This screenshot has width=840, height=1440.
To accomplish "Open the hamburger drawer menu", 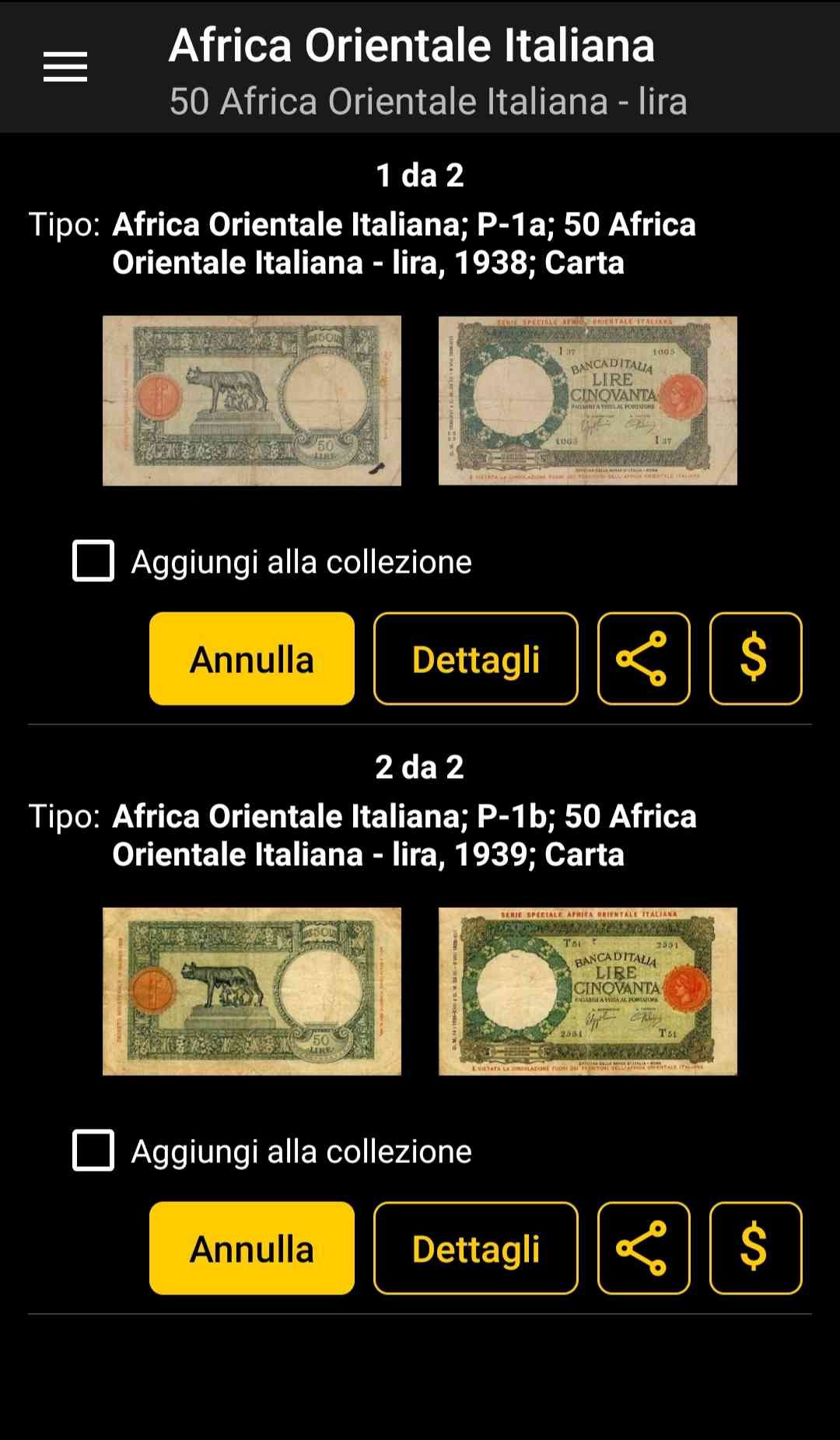I will pyautogui.click(x=65, y=67).
